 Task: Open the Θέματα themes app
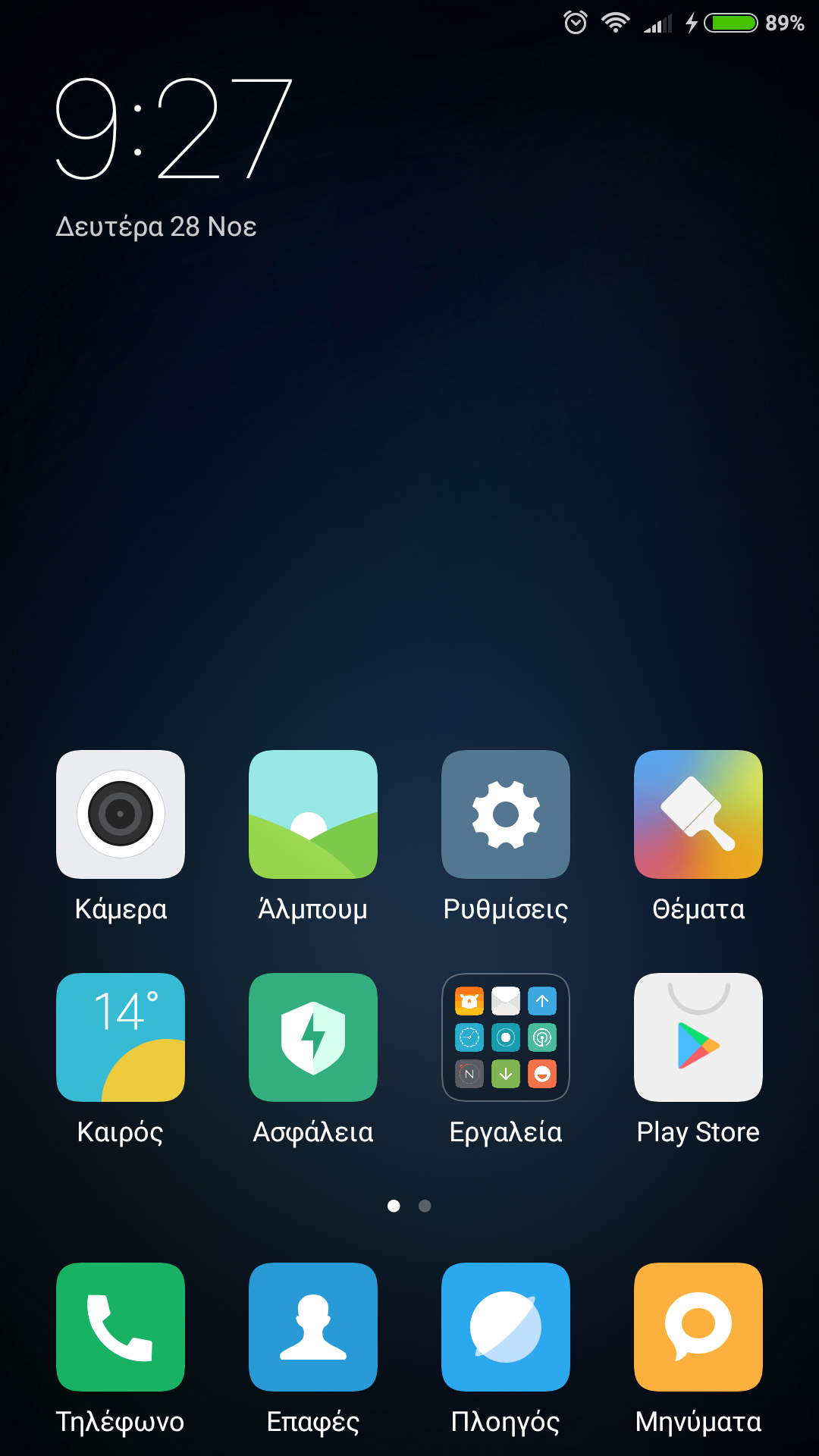point(698,814)
